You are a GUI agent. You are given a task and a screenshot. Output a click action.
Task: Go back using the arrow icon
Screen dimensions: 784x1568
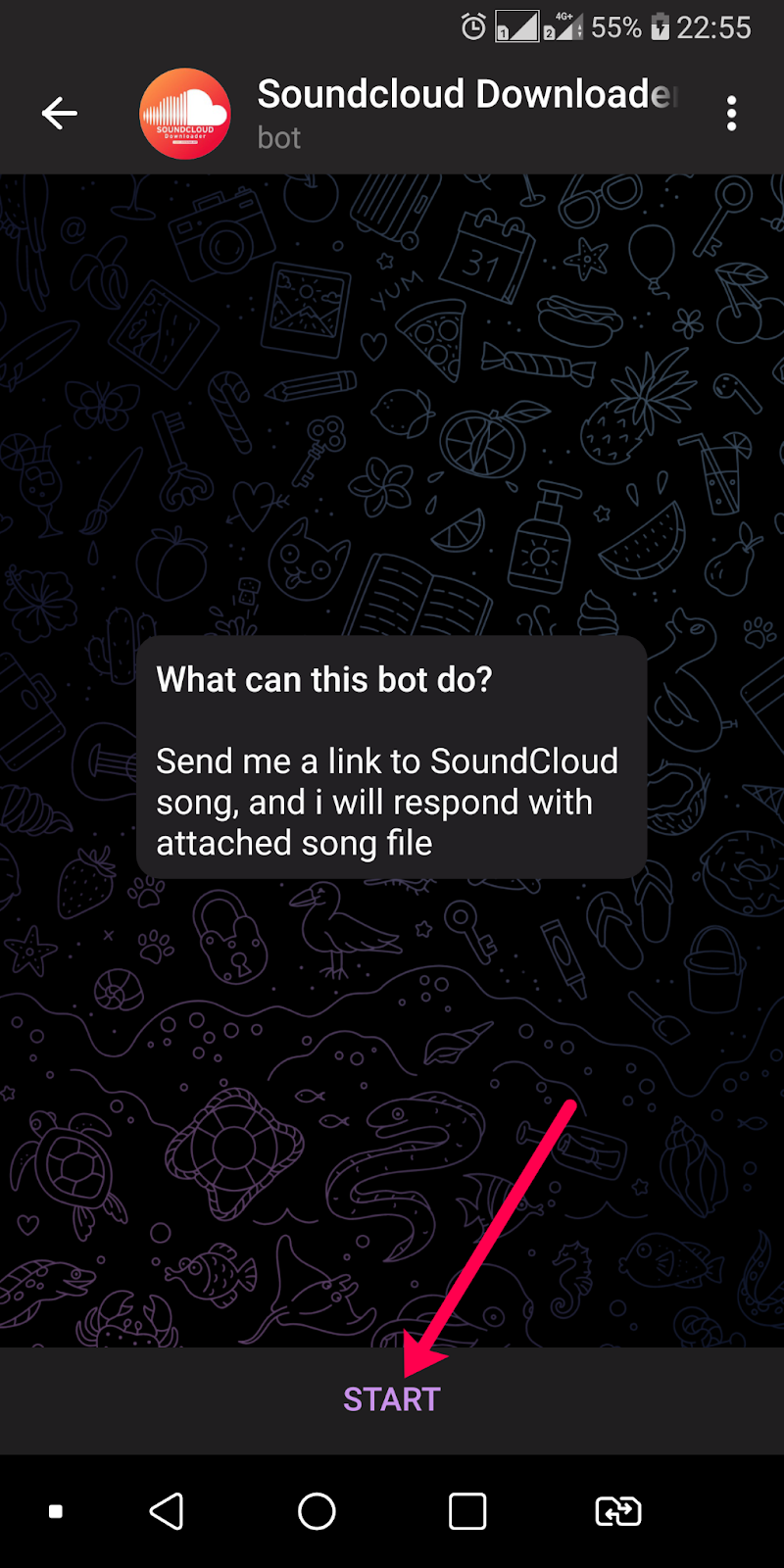click(59, 114)
